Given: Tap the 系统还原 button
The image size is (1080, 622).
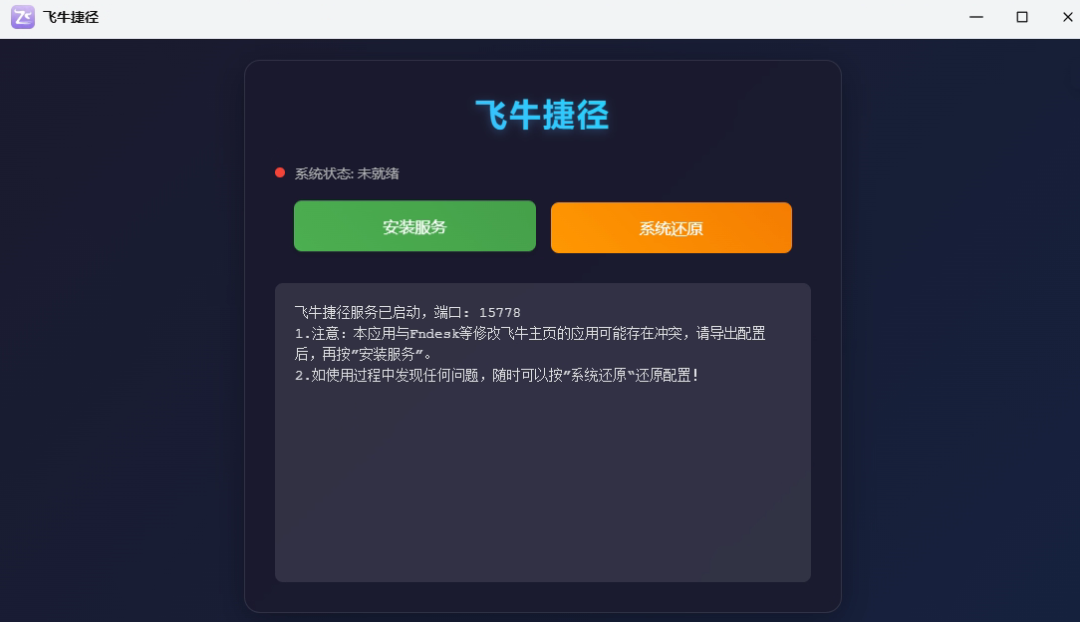Looking at the screenshot, I should pyautogui.click(x=671, y=228).
